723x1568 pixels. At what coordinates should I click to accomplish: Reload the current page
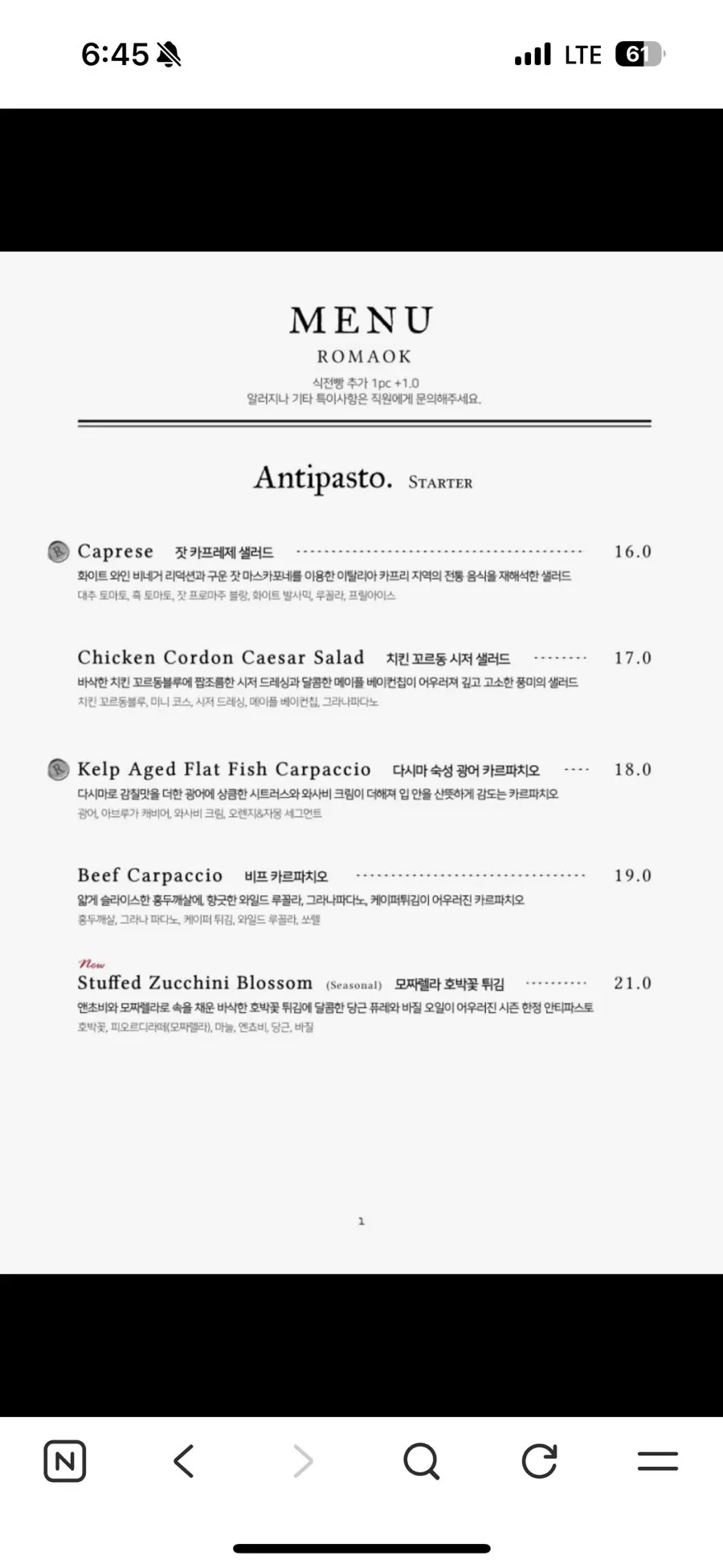539,1461
